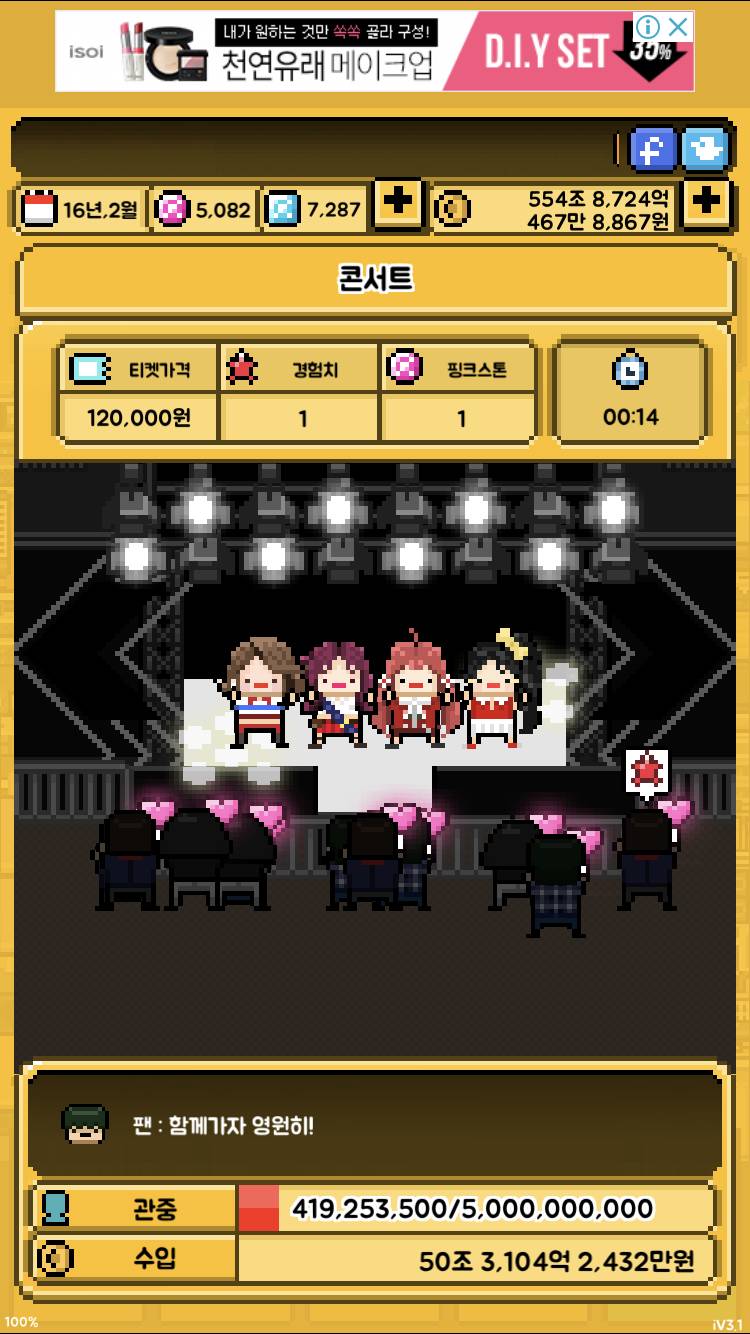This screenshot has height=1334, width=750.
Task: Open the Twitter bird button
Action: 705,151
